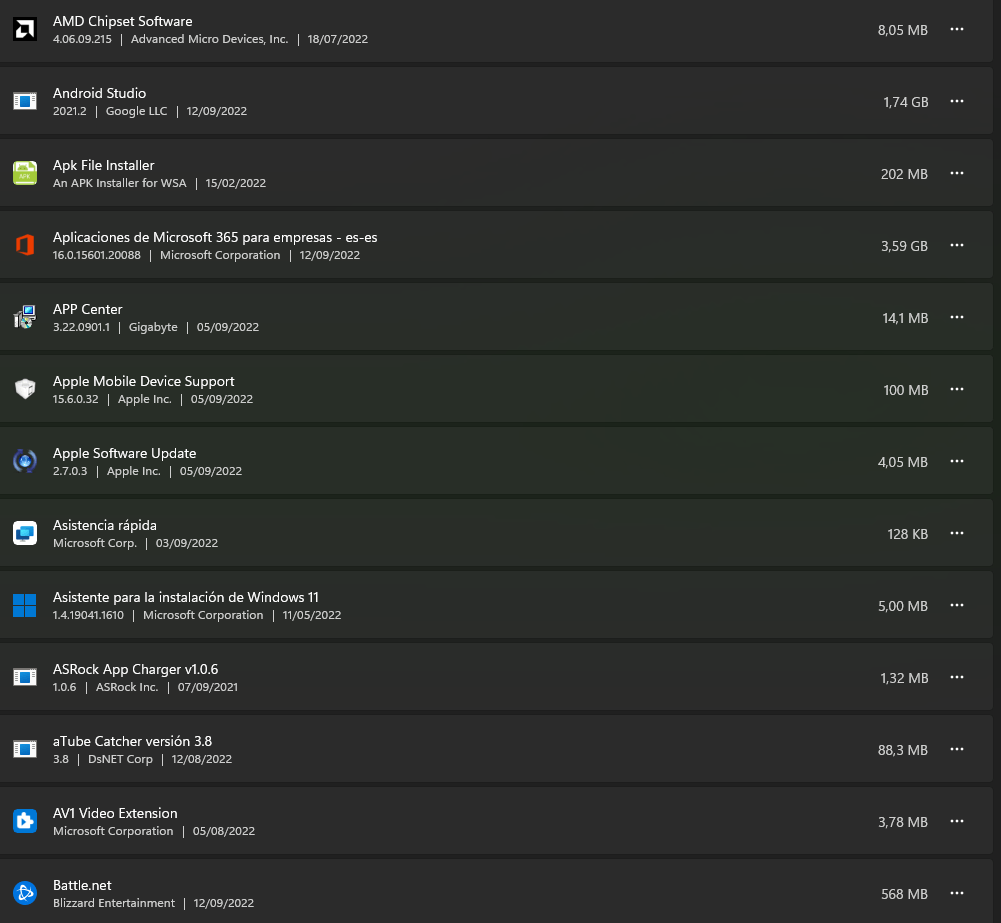This screenshot has height=923, width=1001.
Task: Tap the three dots beside Apk File Installer
Action: (957, 173)
